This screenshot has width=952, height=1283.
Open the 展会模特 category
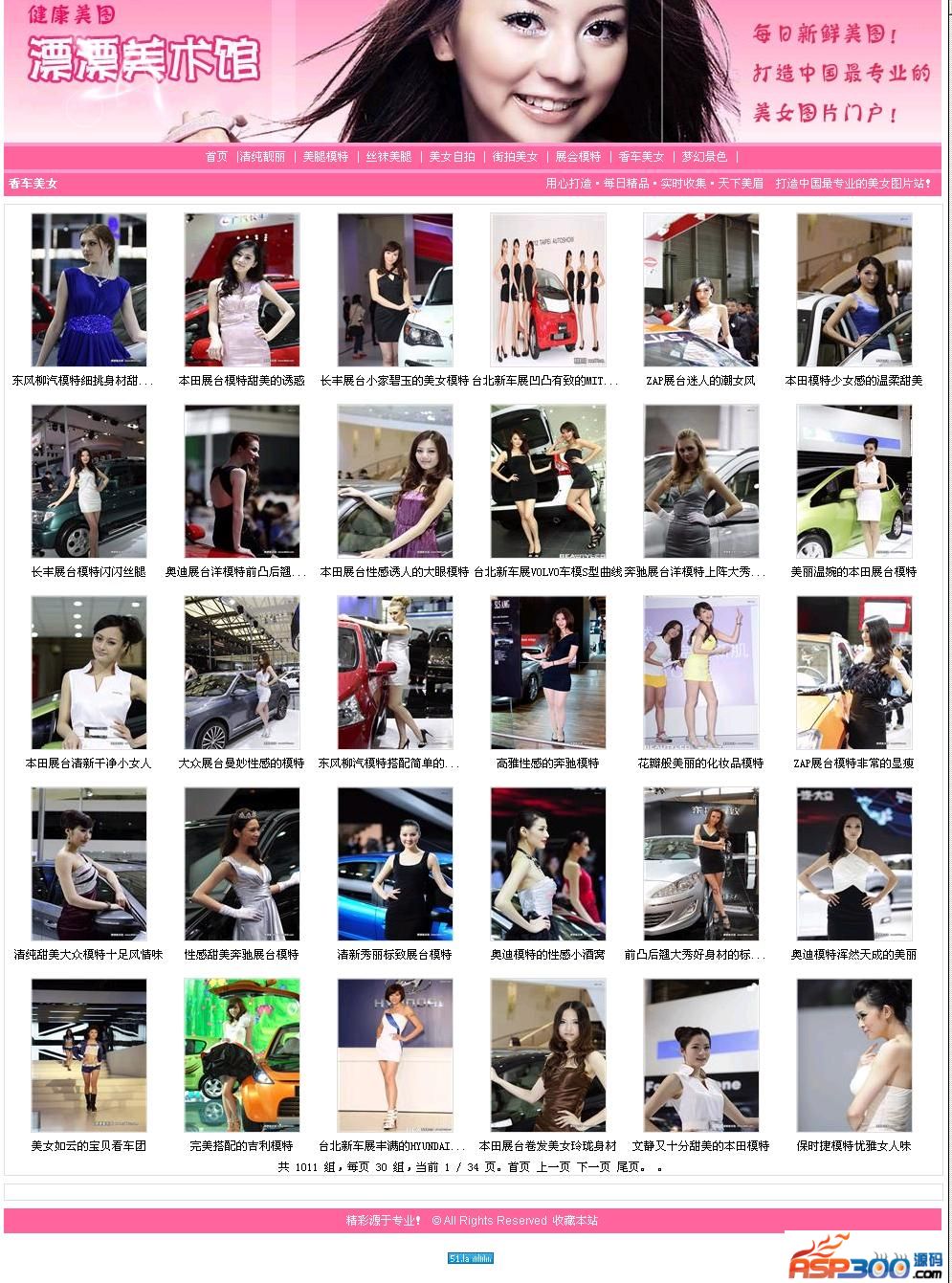[578, 157]
